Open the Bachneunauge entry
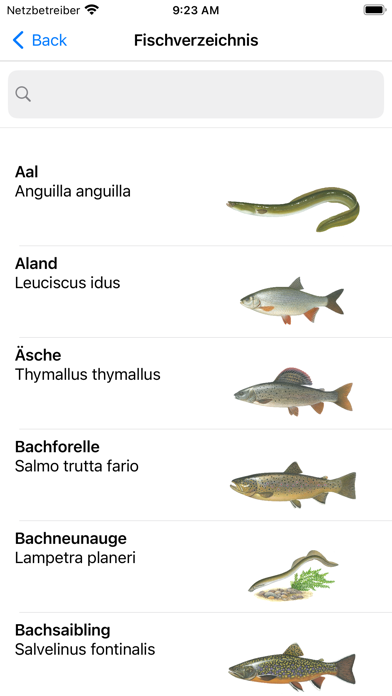 click(x=196, y=567)
